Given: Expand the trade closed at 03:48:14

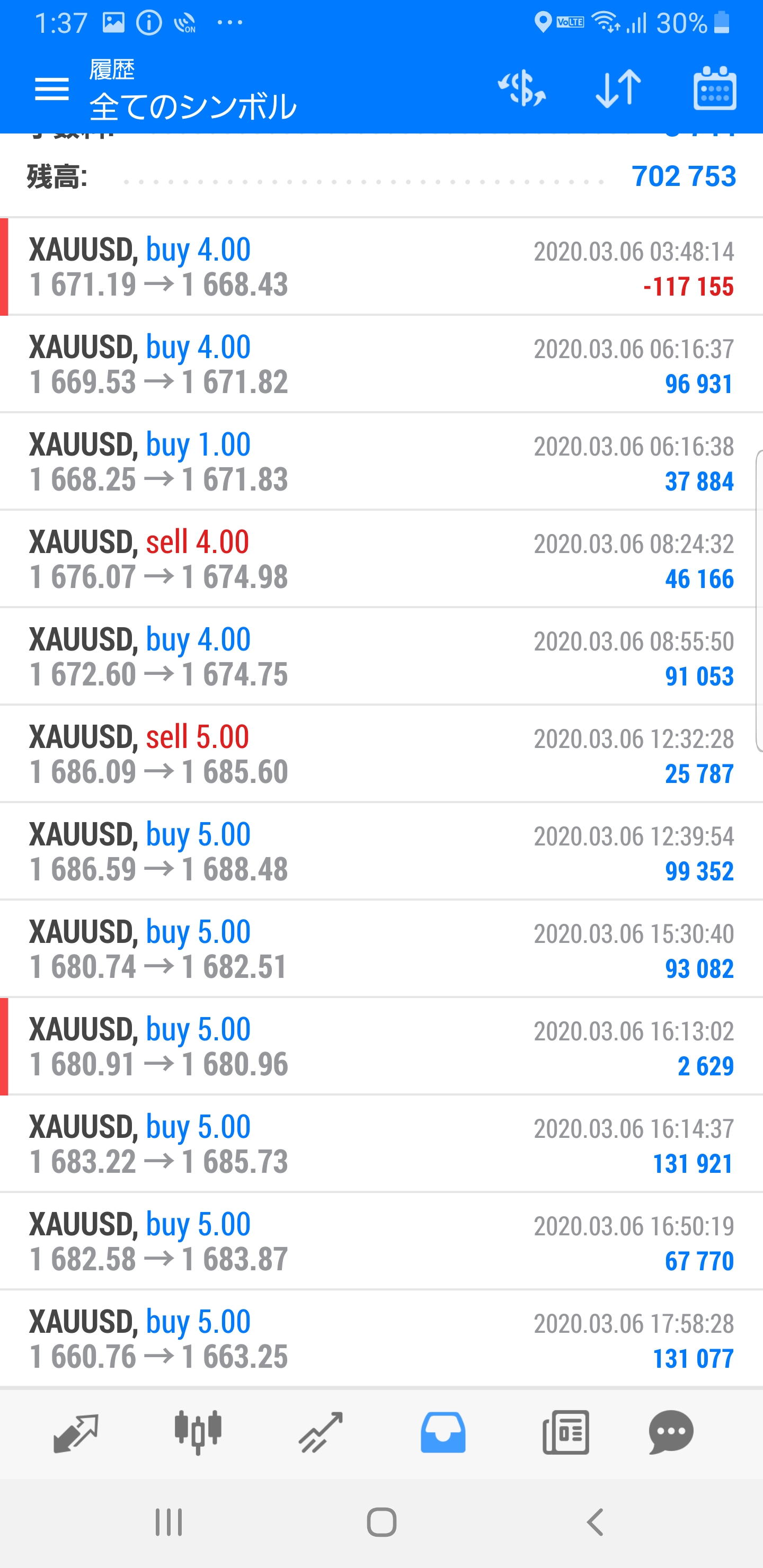Looking at the screenshot, I should (381, 267).
